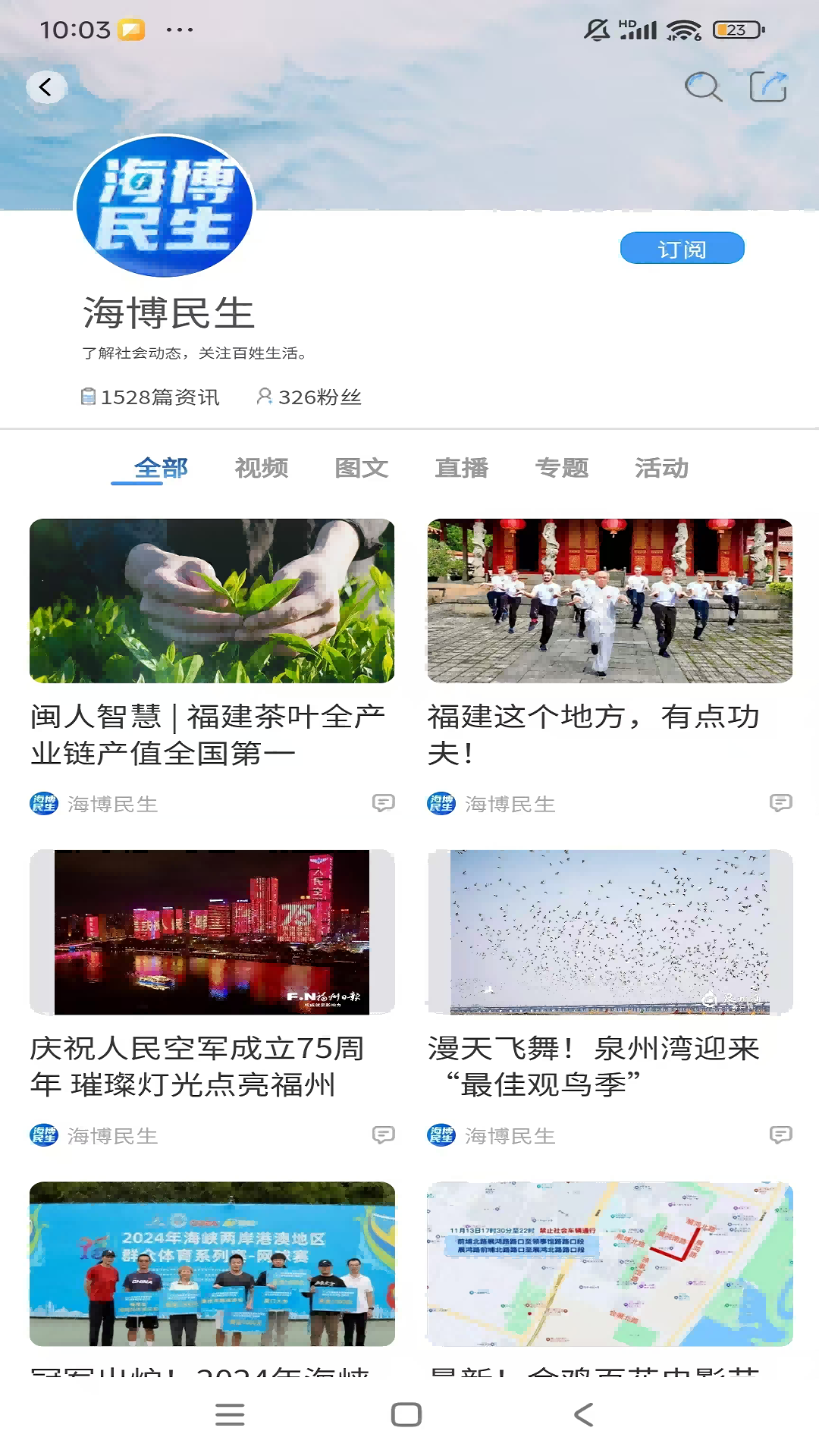The height and width of the screenshot is (1456, 819).
Task: Open the Quanzhou Bay bird watching article image
Action: 607,930
